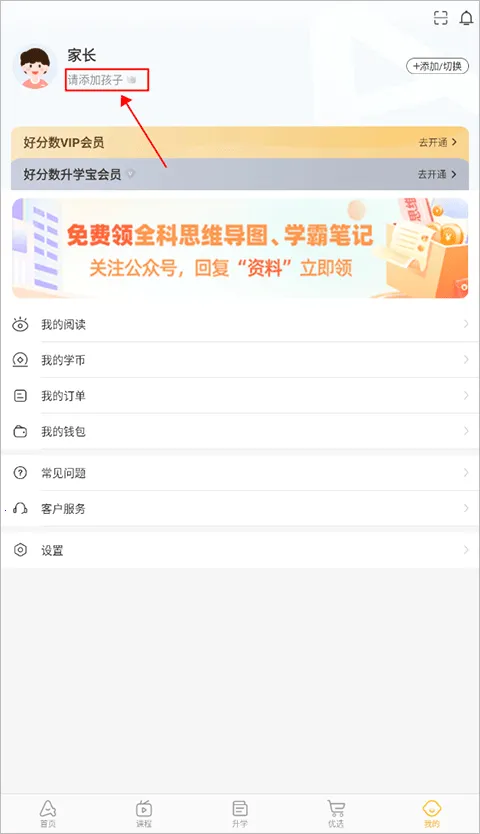Viewport: 480px width, 834px height.
Task: Contact 客户服务
Action: (240, 508)
